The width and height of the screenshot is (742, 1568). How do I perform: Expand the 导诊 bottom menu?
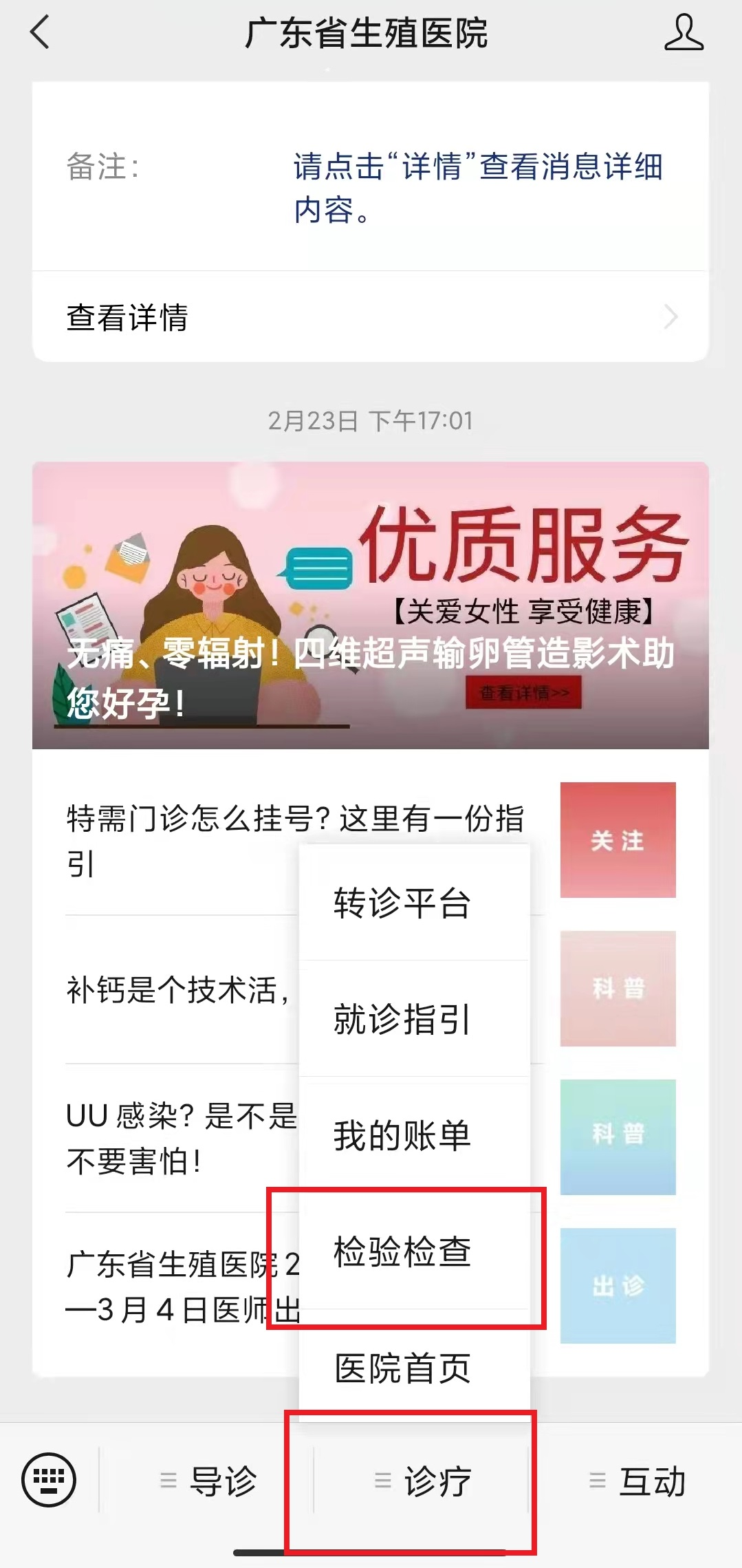pyautogui.click(x=208, y=1481)
